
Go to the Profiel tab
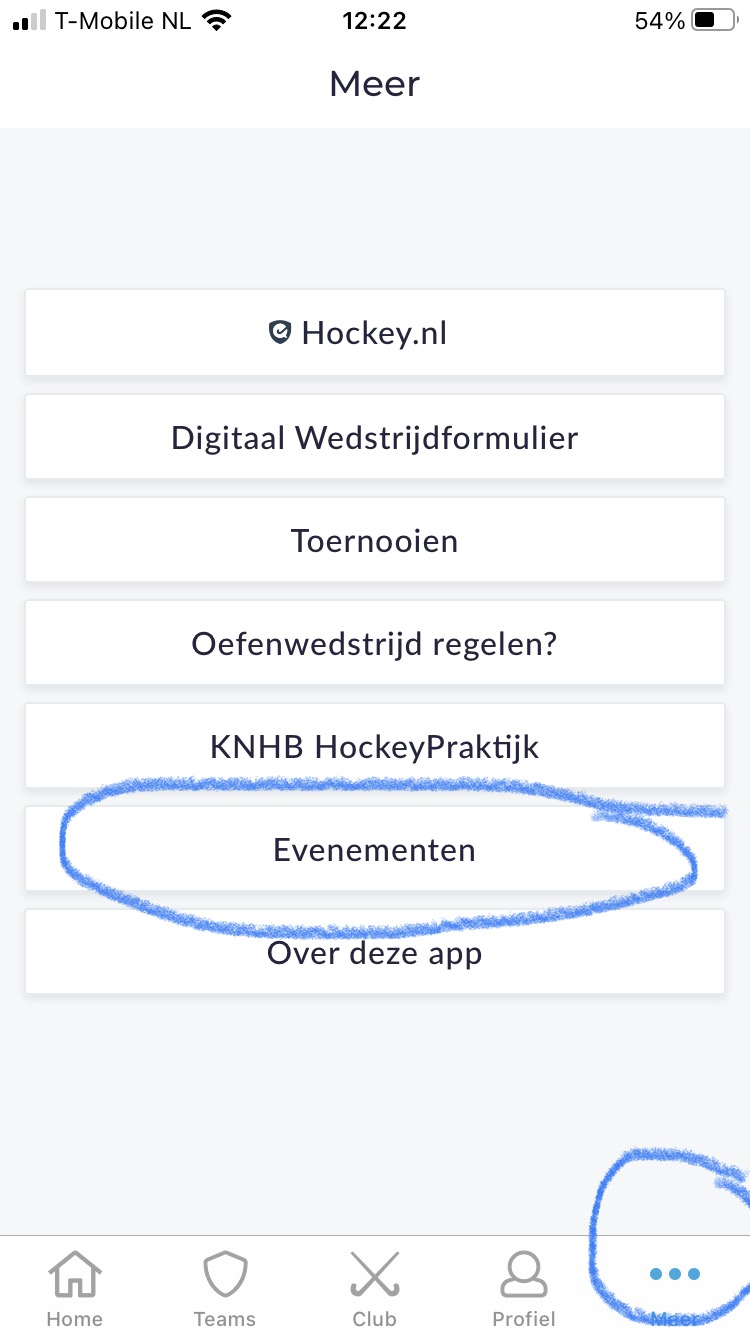tap(524, 1288)
